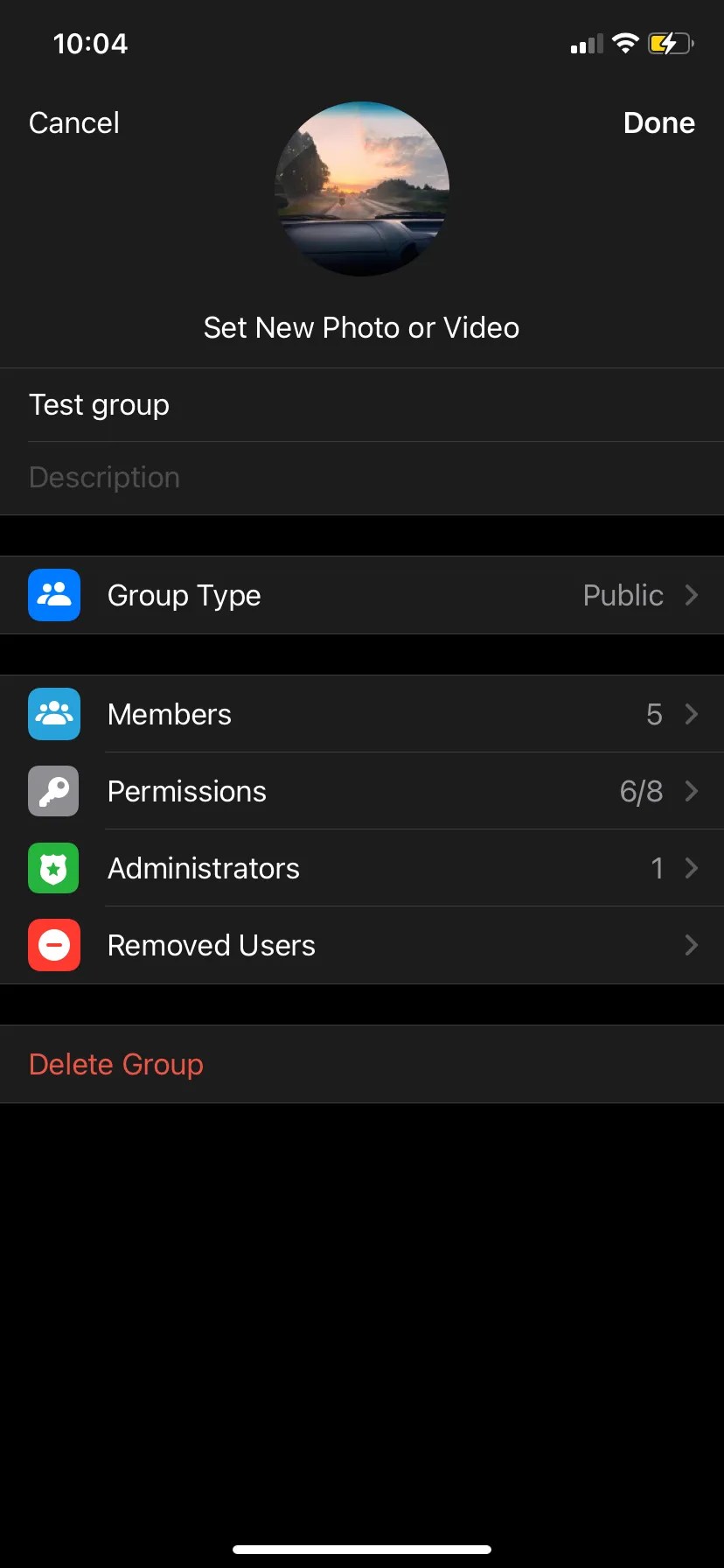Tap Done to save group changes

658,122
